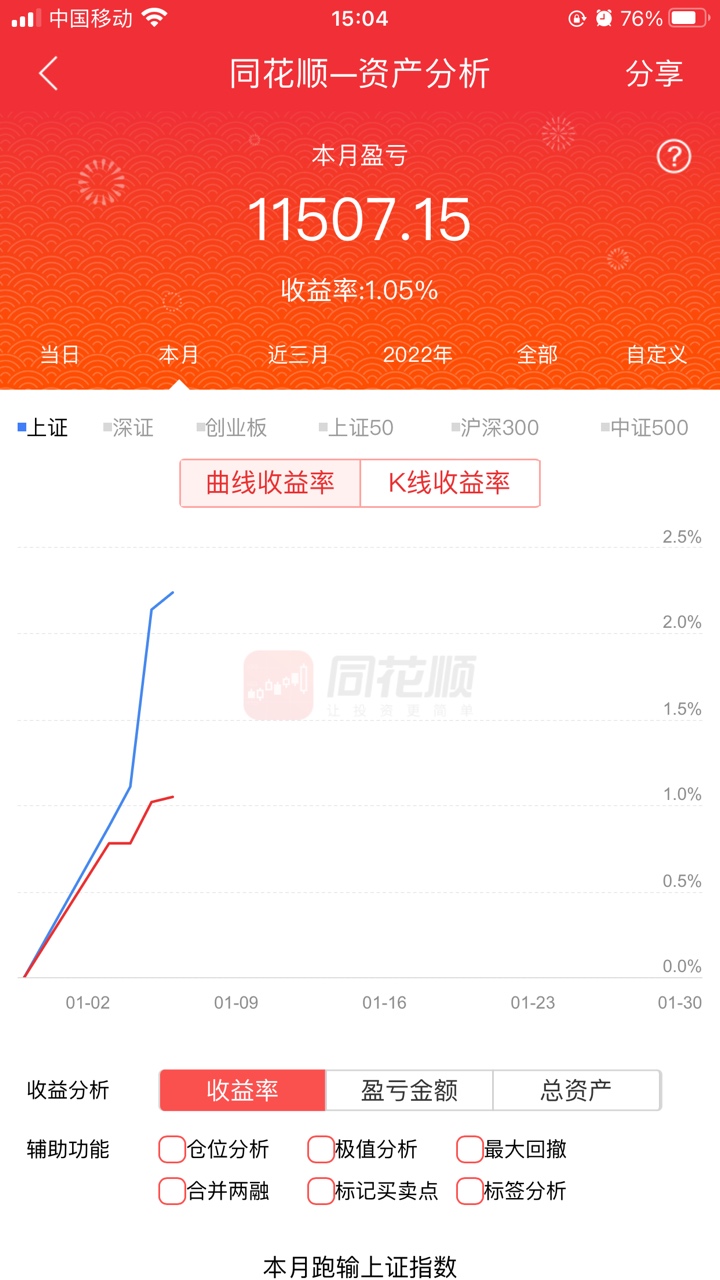Select the 盈亏金额 analysis option
Viewport: 720px width, 1280px height.
tap(409, 1090)
